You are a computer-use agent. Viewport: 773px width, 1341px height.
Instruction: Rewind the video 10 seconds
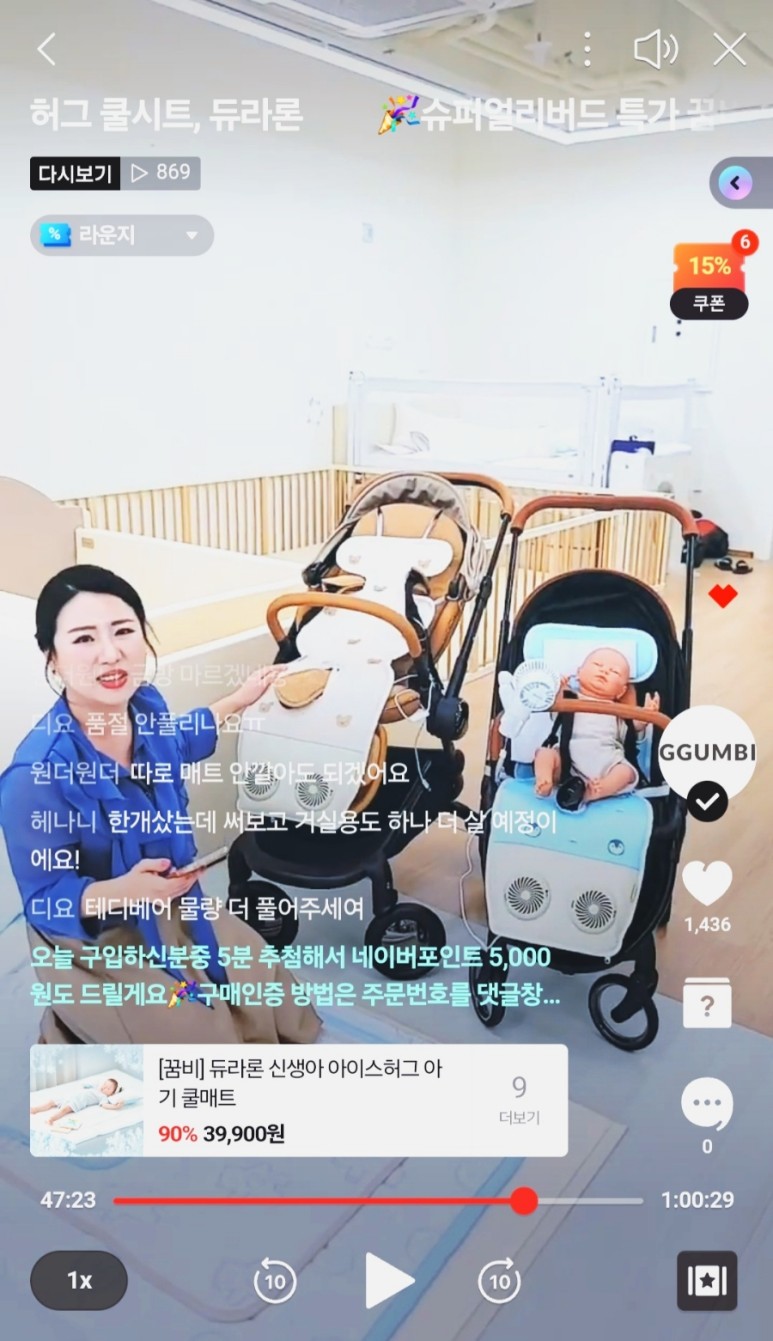coord(275,1281)
